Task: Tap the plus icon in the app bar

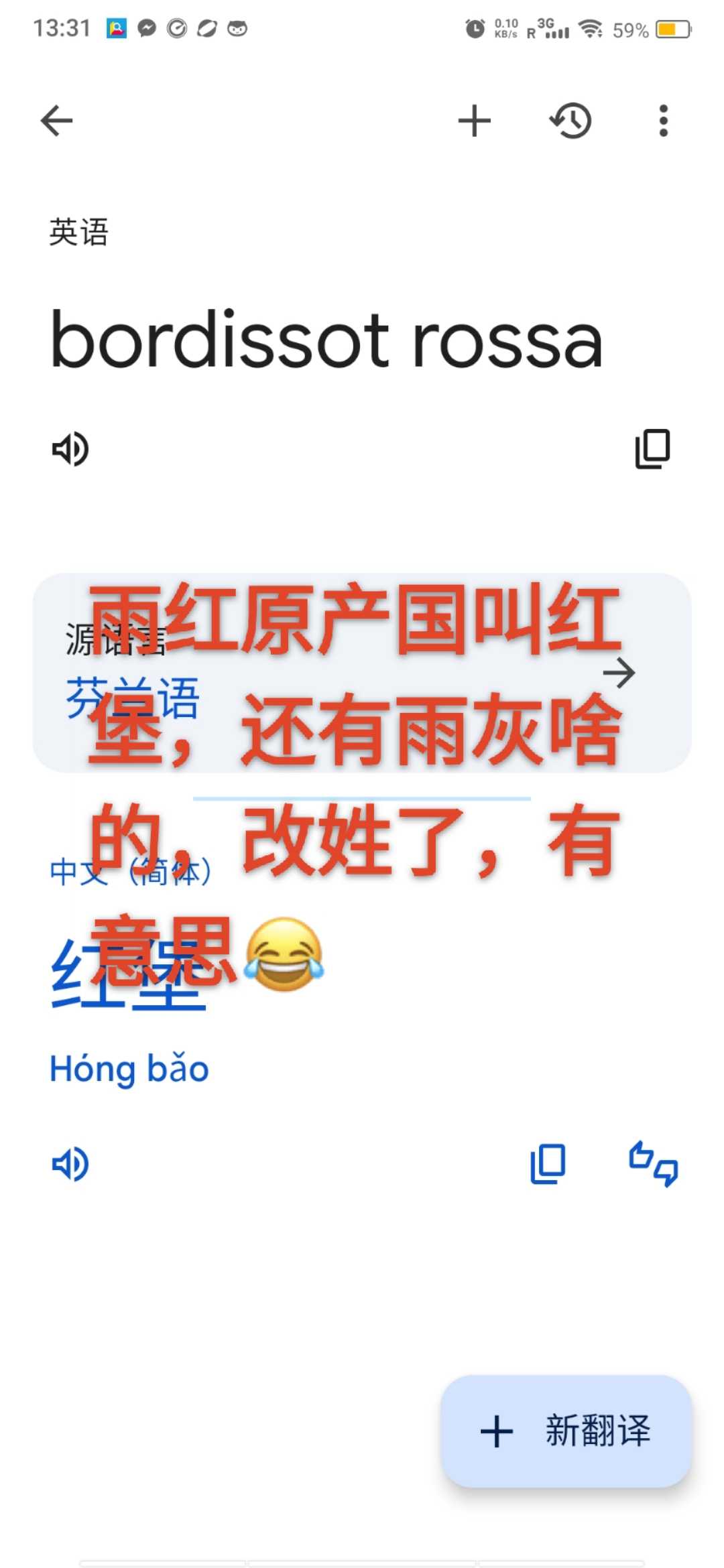Action: [x=475, y=121]
